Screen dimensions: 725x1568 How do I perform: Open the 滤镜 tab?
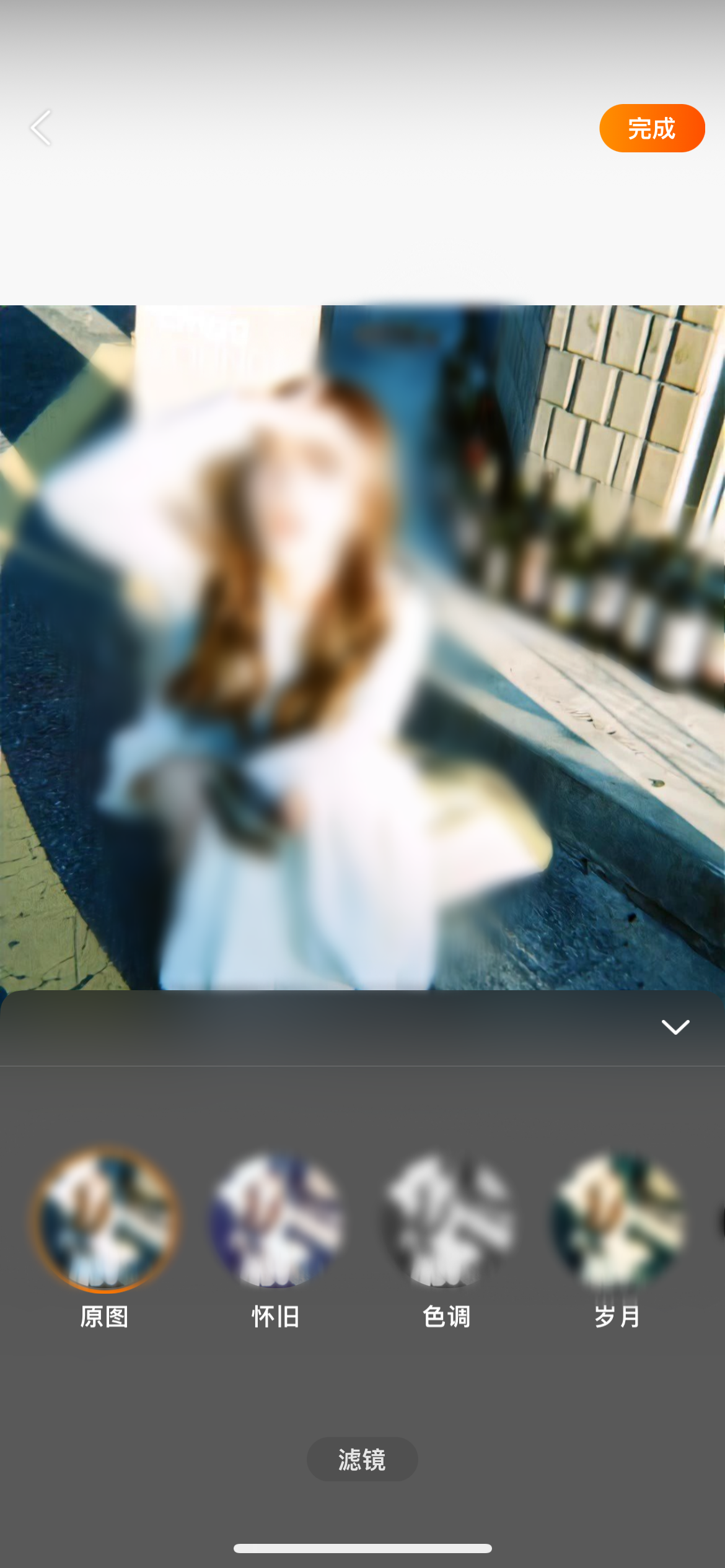click(362, 1459)
